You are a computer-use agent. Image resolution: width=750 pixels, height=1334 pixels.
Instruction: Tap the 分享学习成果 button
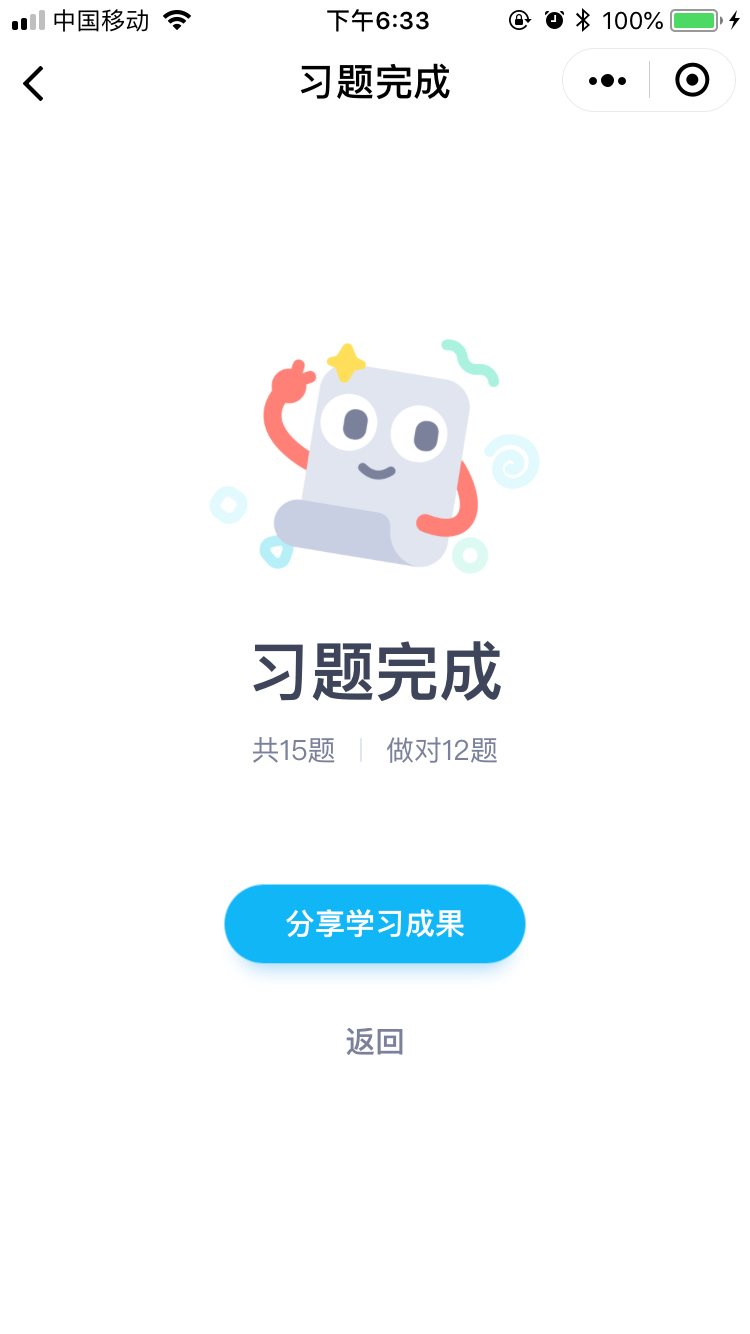(375, 924)
